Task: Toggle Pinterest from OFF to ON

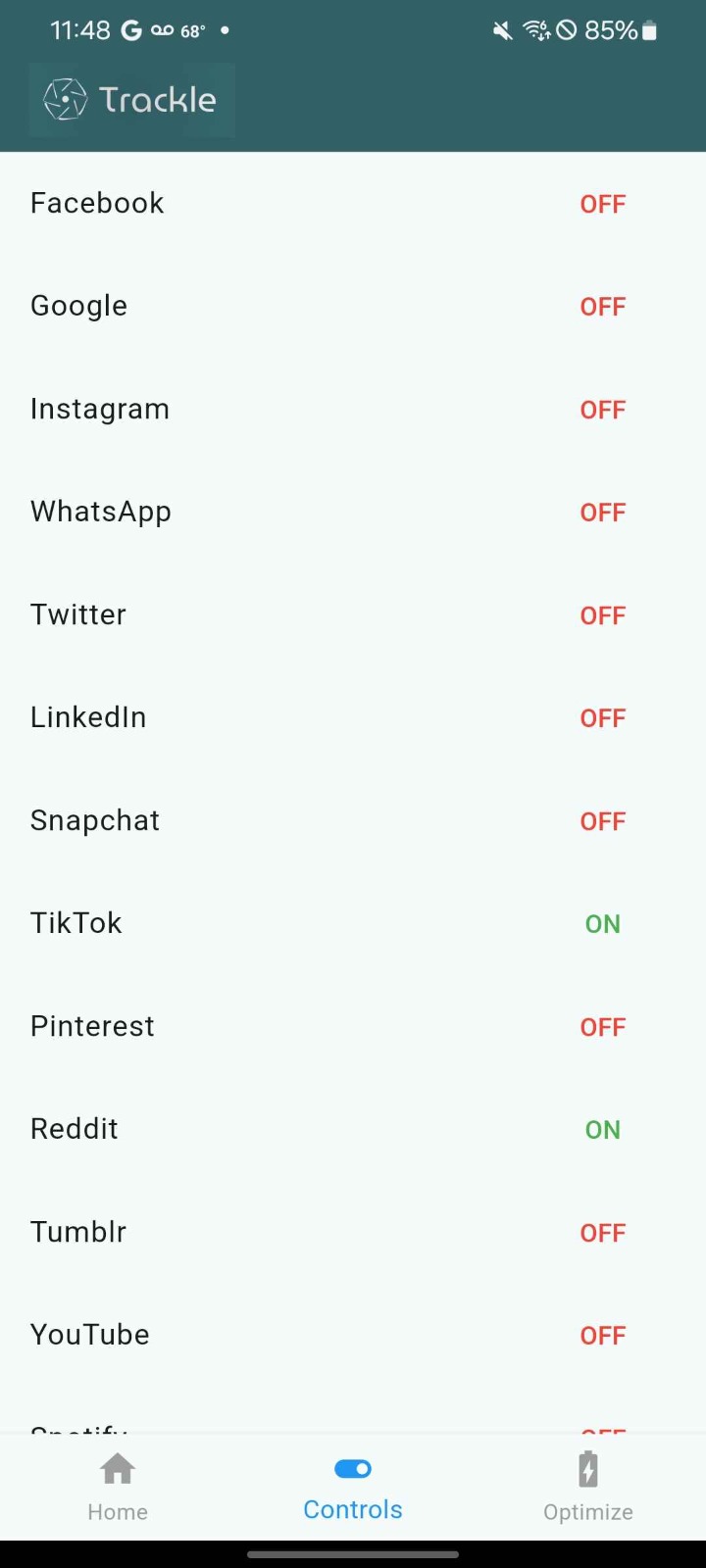Action: [602, 1027]
